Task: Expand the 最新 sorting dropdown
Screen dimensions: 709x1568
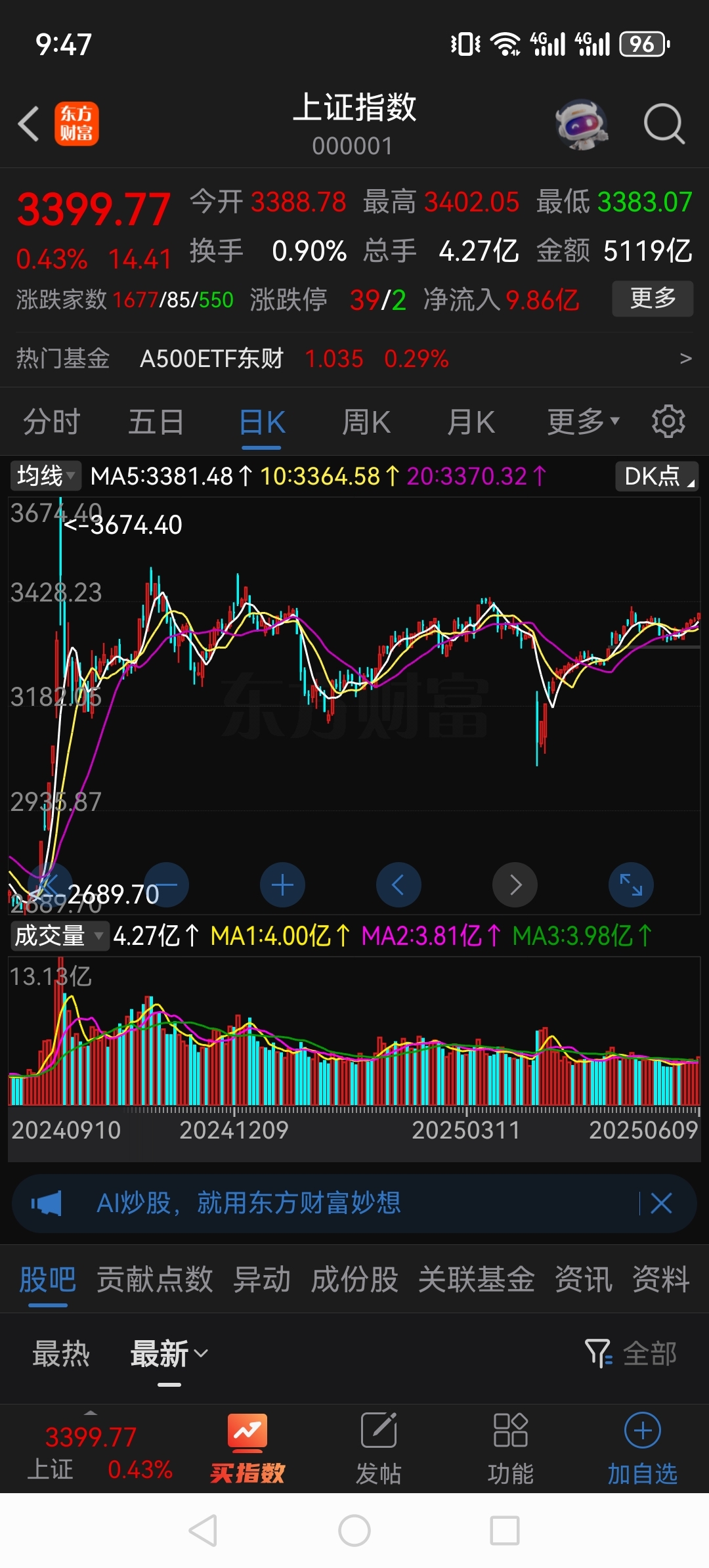Action: [169, 1353]
